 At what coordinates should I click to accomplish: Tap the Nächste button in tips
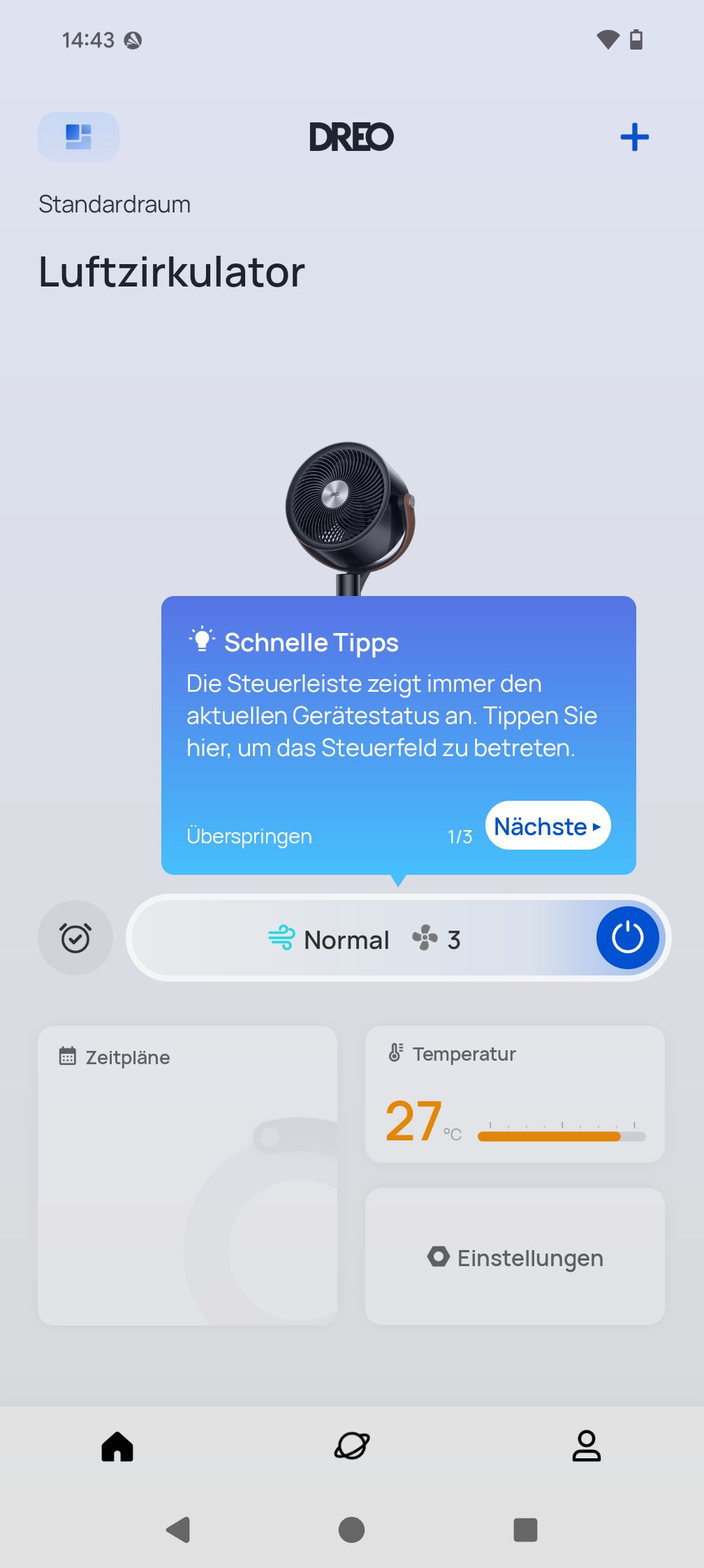point(548,826)
